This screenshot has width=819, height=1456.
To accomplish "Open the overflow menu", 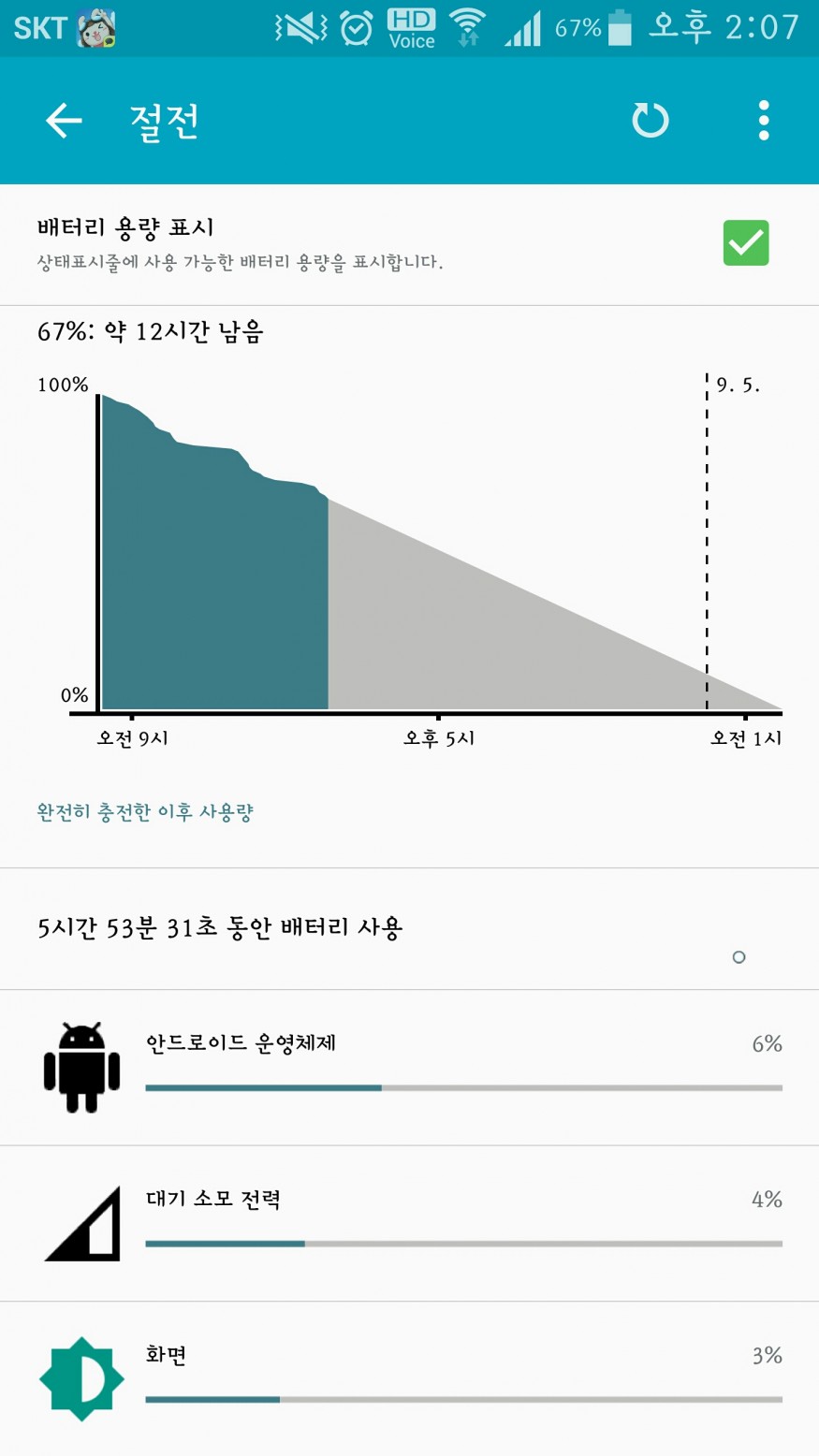I will click(x=764, y=121).
